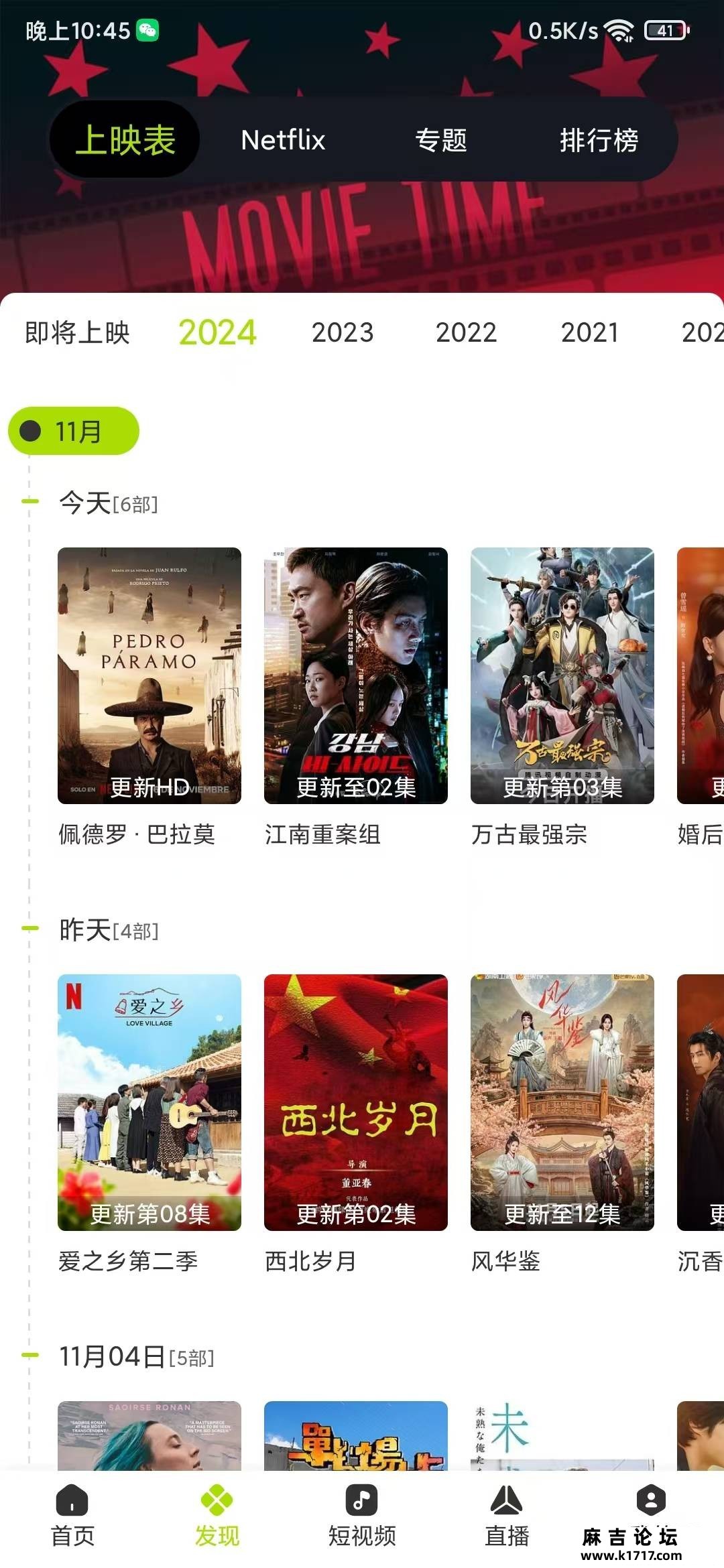Tap the 11月 month marker
This screenshot has height=1568, width=724.
tap(74, 431)
